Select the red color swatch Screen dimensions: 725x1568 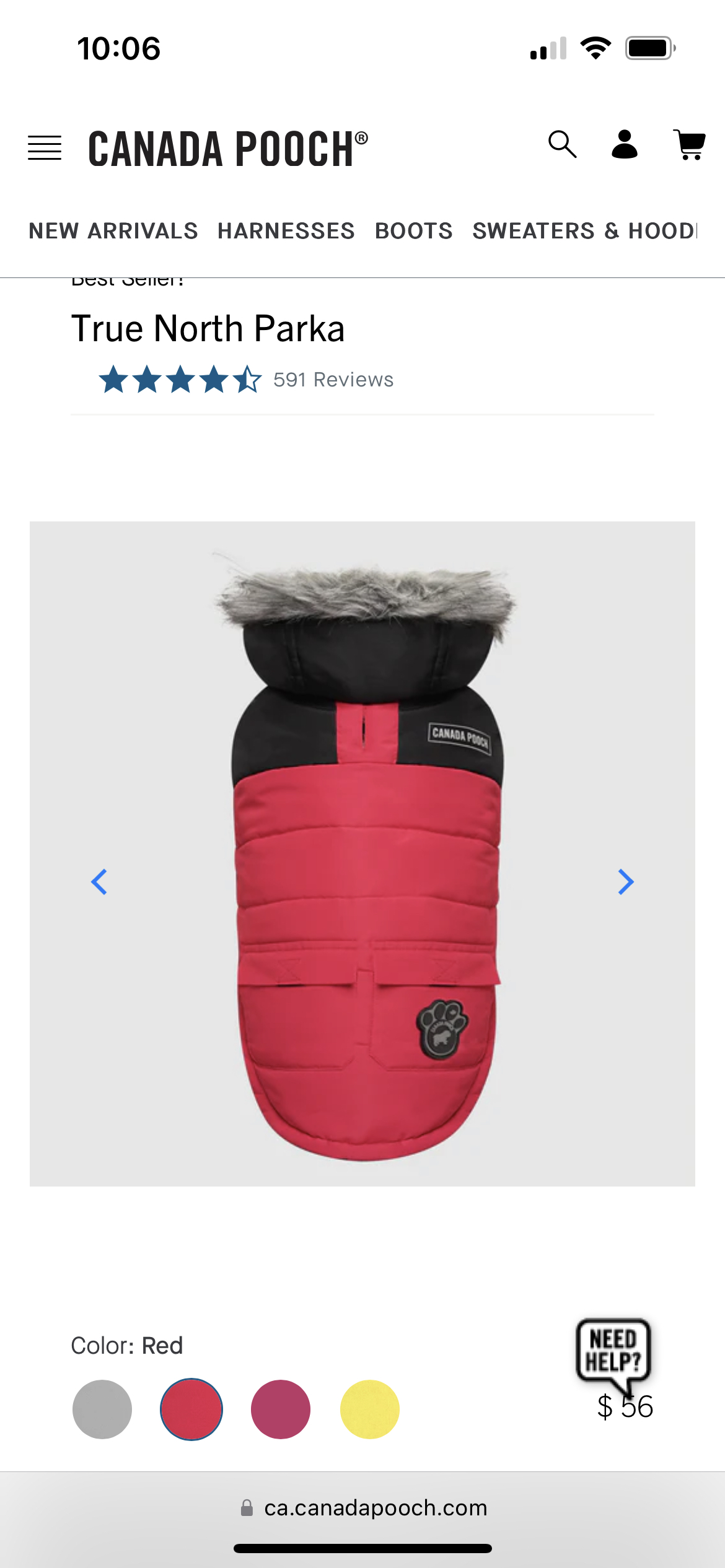click(x=191, y=1409)
